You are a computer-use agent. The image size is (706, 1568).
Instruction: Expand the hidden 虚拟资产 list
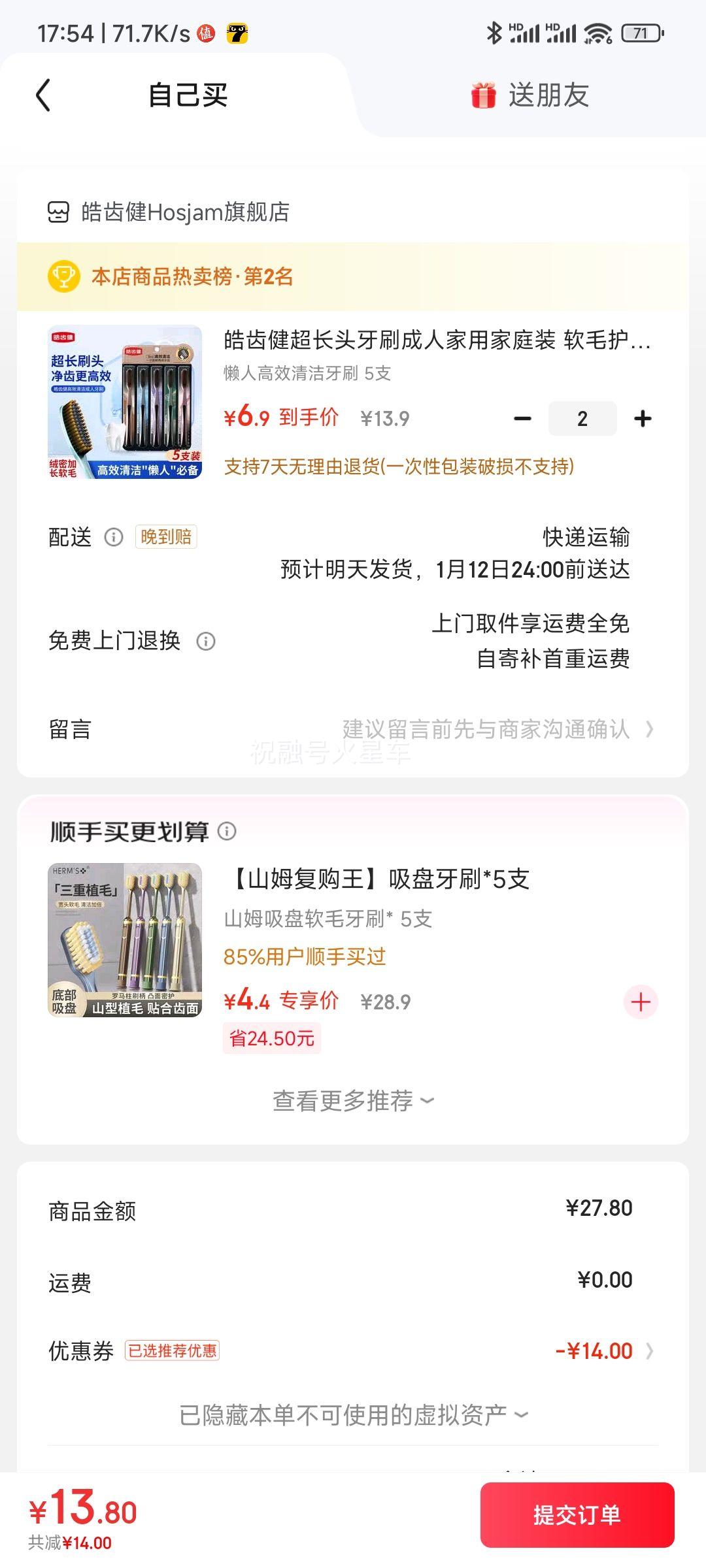coord(353,1415)
